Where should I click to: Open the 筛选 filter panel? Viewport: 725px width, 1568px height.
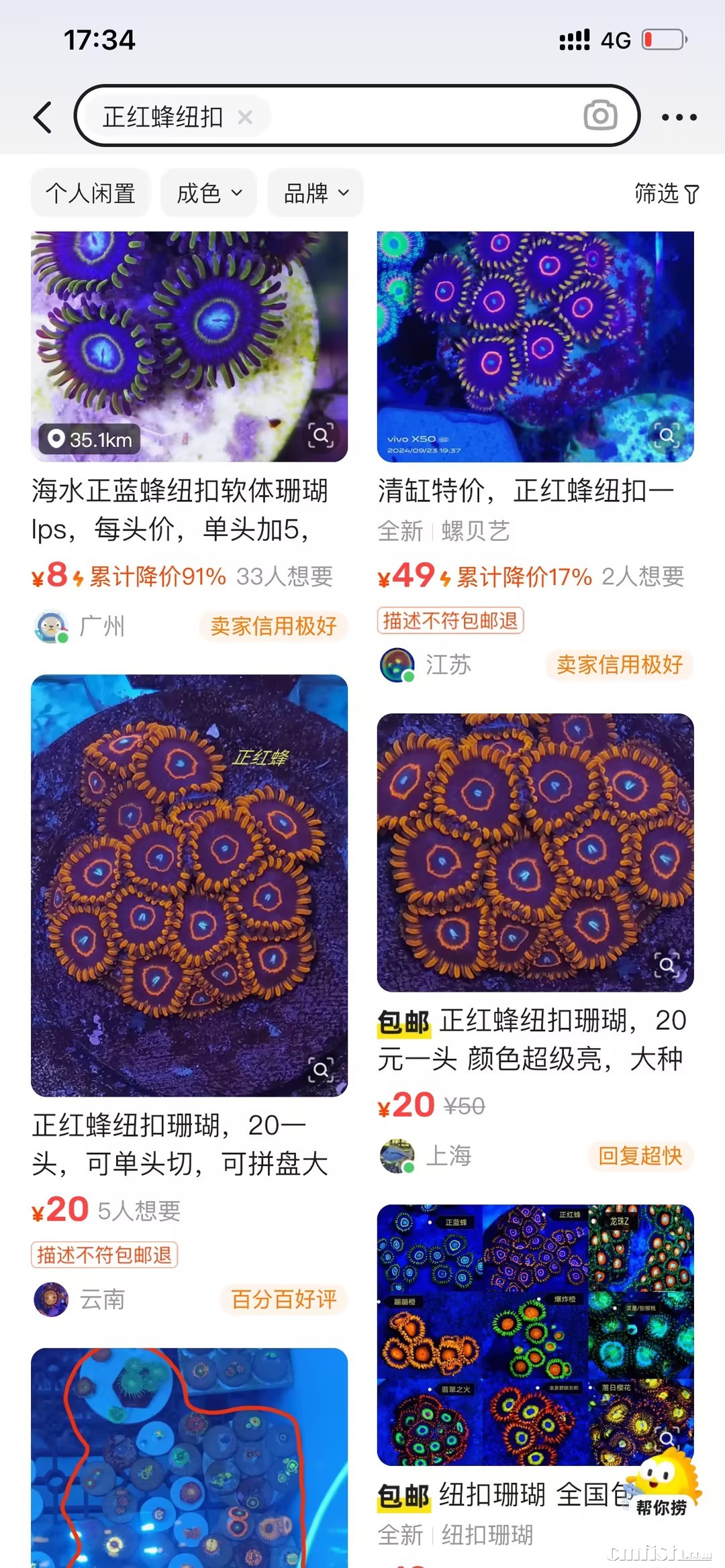(x=666, y=193)
